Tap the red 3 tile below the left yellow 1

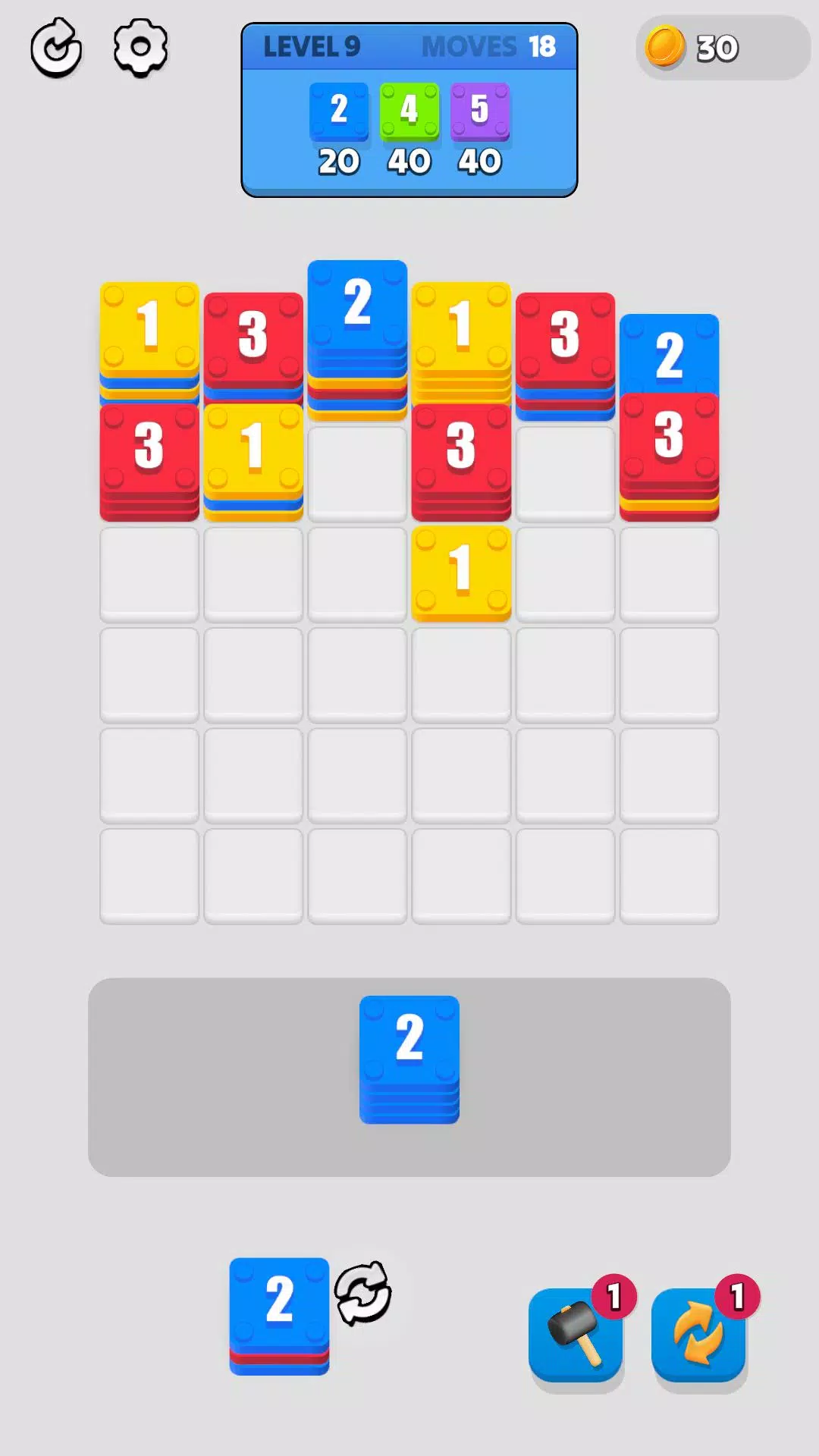[149, 447]
